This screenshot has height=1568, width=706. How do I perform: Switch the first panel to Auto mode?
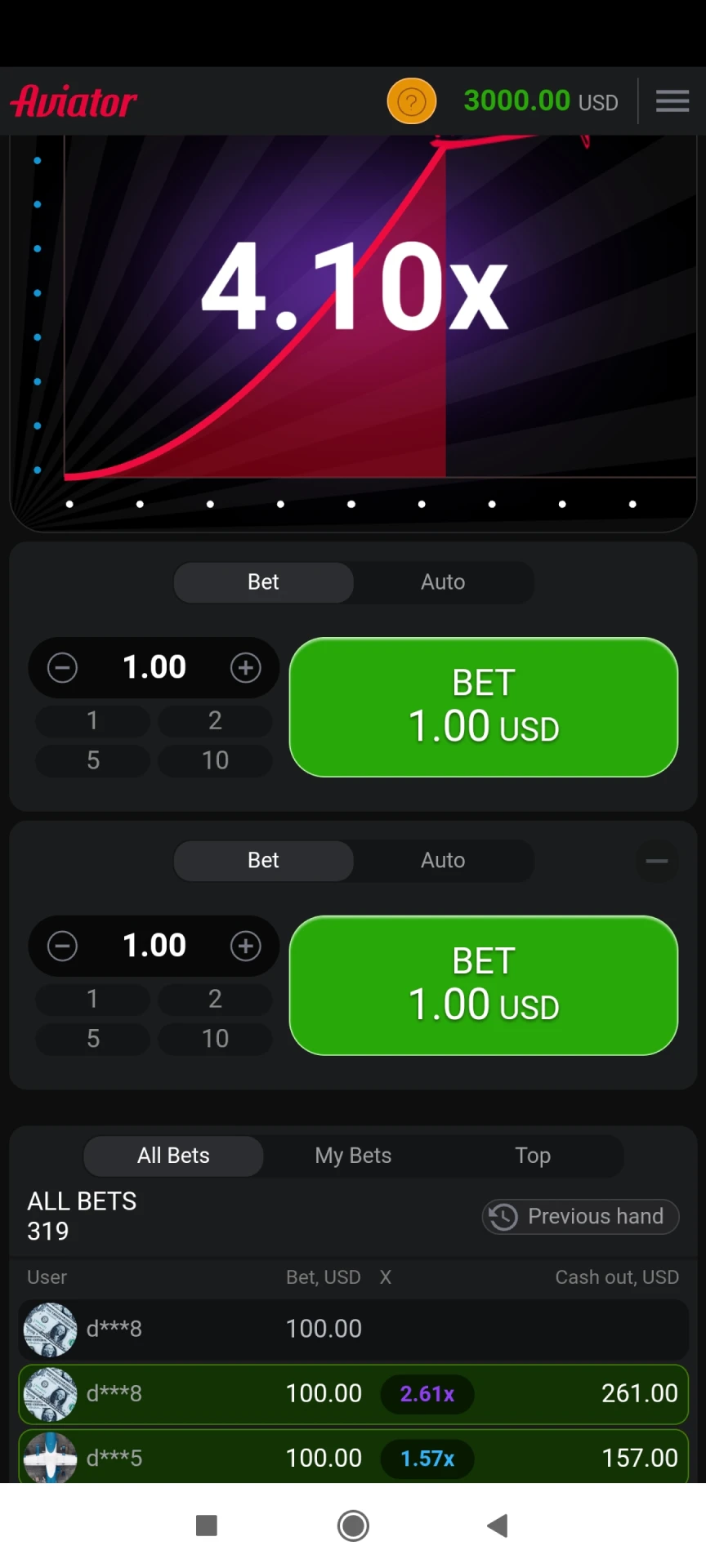pyautogui.click(x=442, y=581)
